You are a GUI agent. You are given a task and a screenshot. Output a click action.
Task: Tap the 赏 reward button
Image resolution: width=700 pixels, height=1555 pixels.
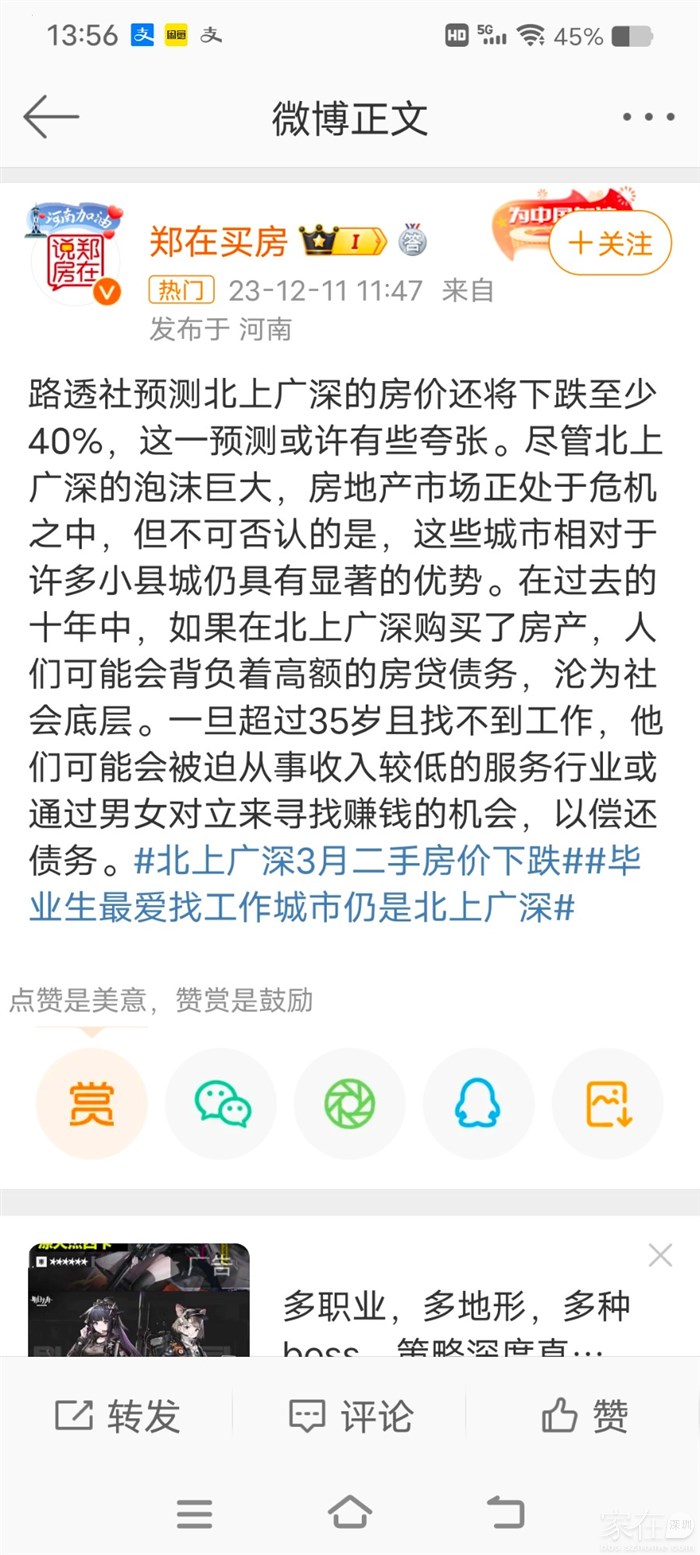pyautogui.click(x=91, y=1103)
